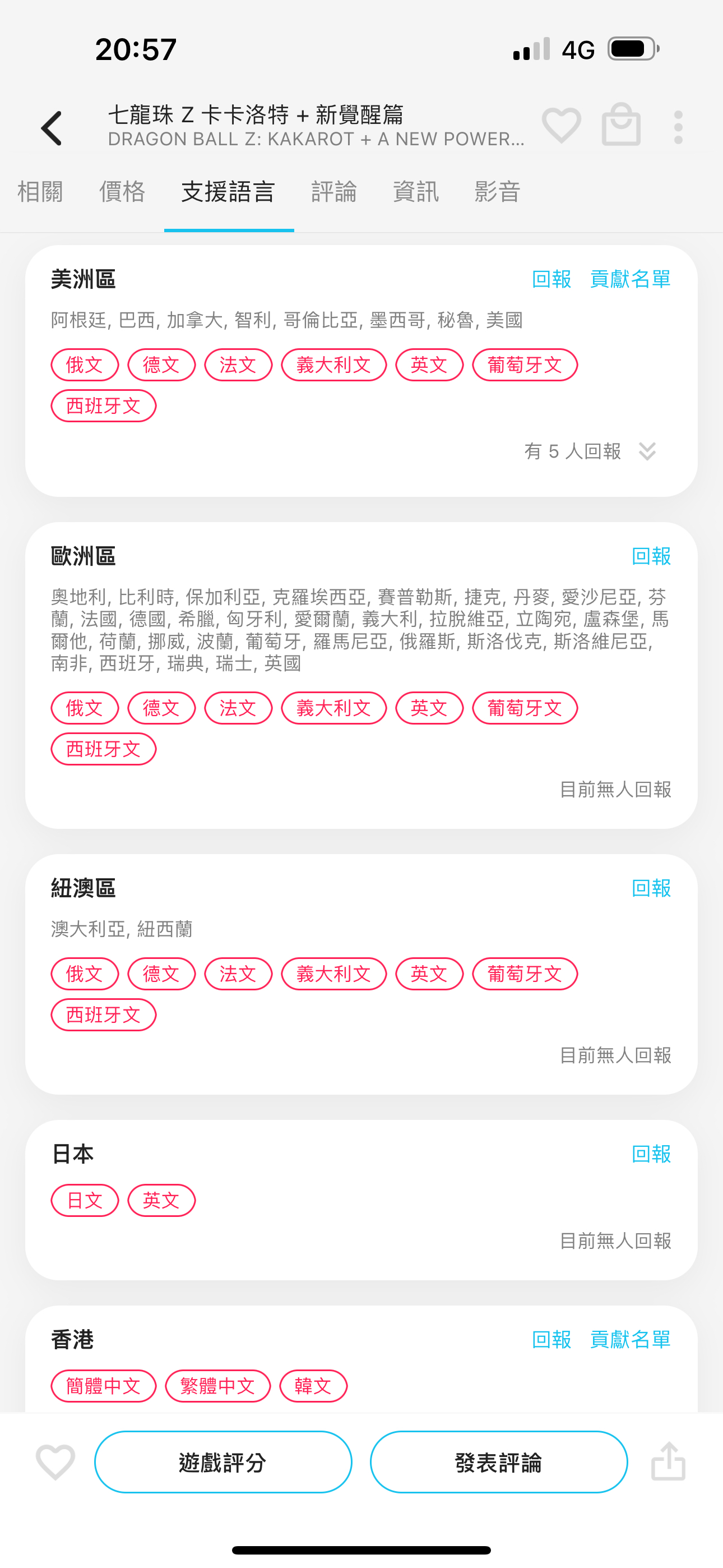Tap the bottom-left heart favorite icon
The image size is (723, 1568).
(x=55, y=1462)
